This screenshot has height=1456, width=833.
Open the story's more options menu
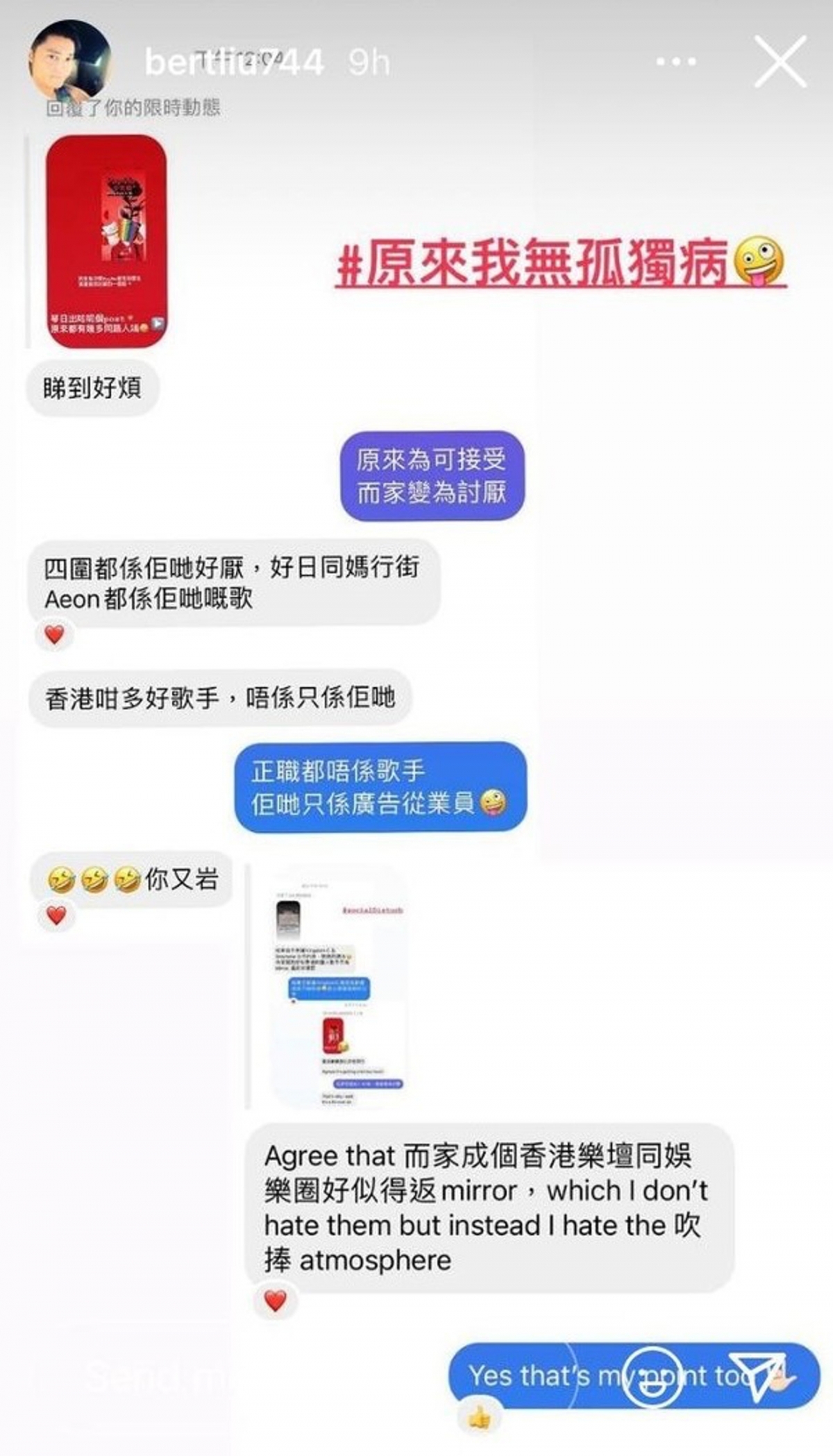point(675,62)
